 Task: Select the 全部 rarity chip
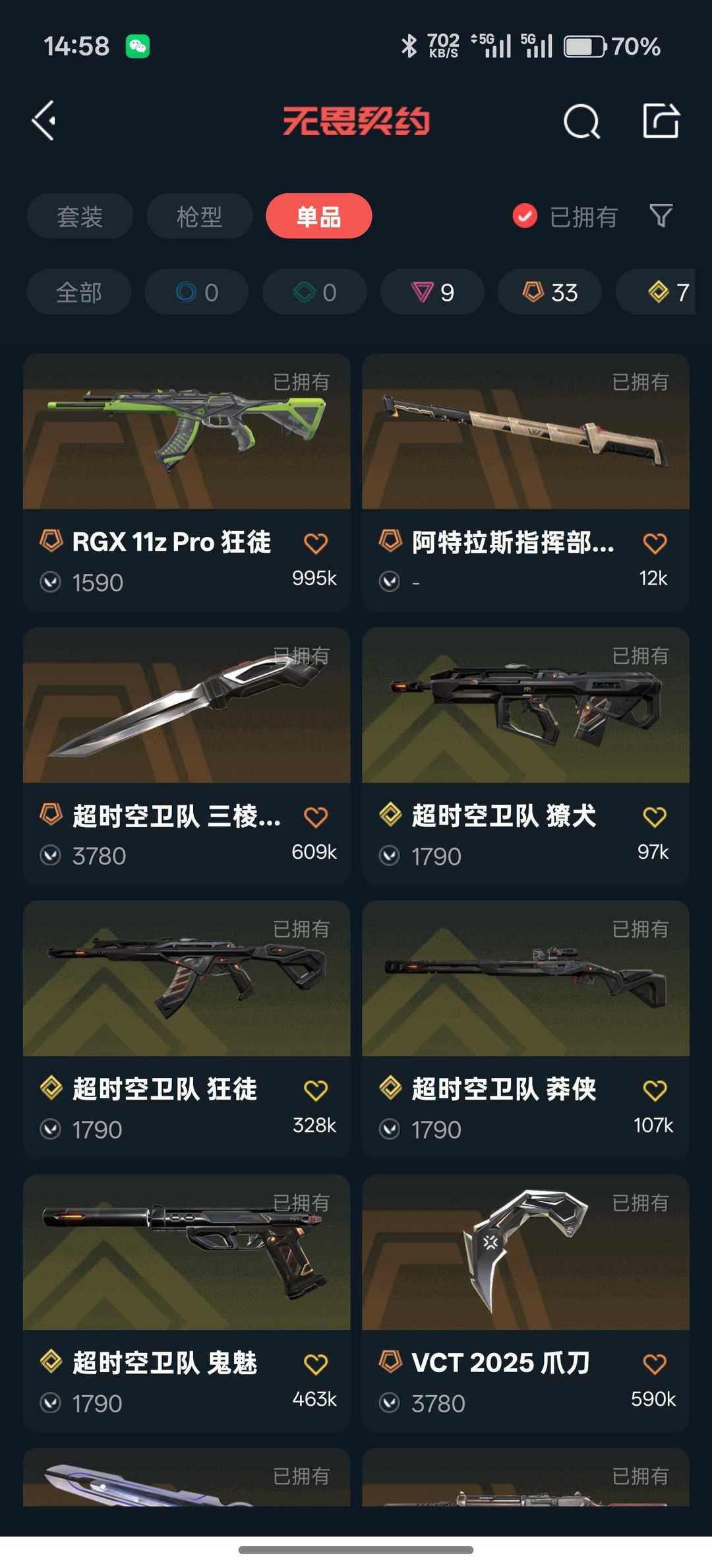coord(79,292)
